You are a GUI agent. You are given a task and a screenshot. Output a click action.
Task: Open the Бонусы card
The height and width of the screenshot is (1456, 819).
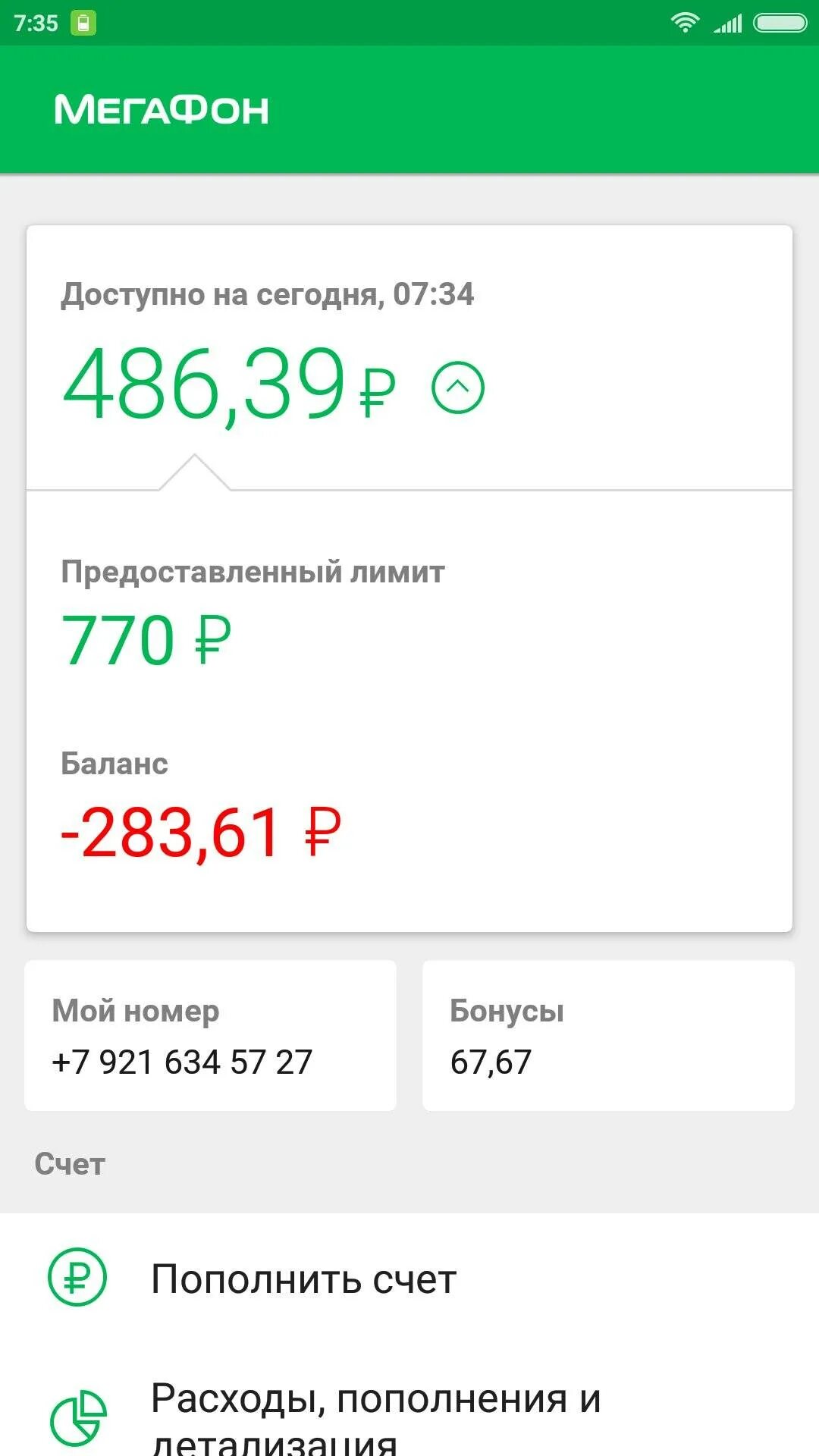pos(608,1035)
